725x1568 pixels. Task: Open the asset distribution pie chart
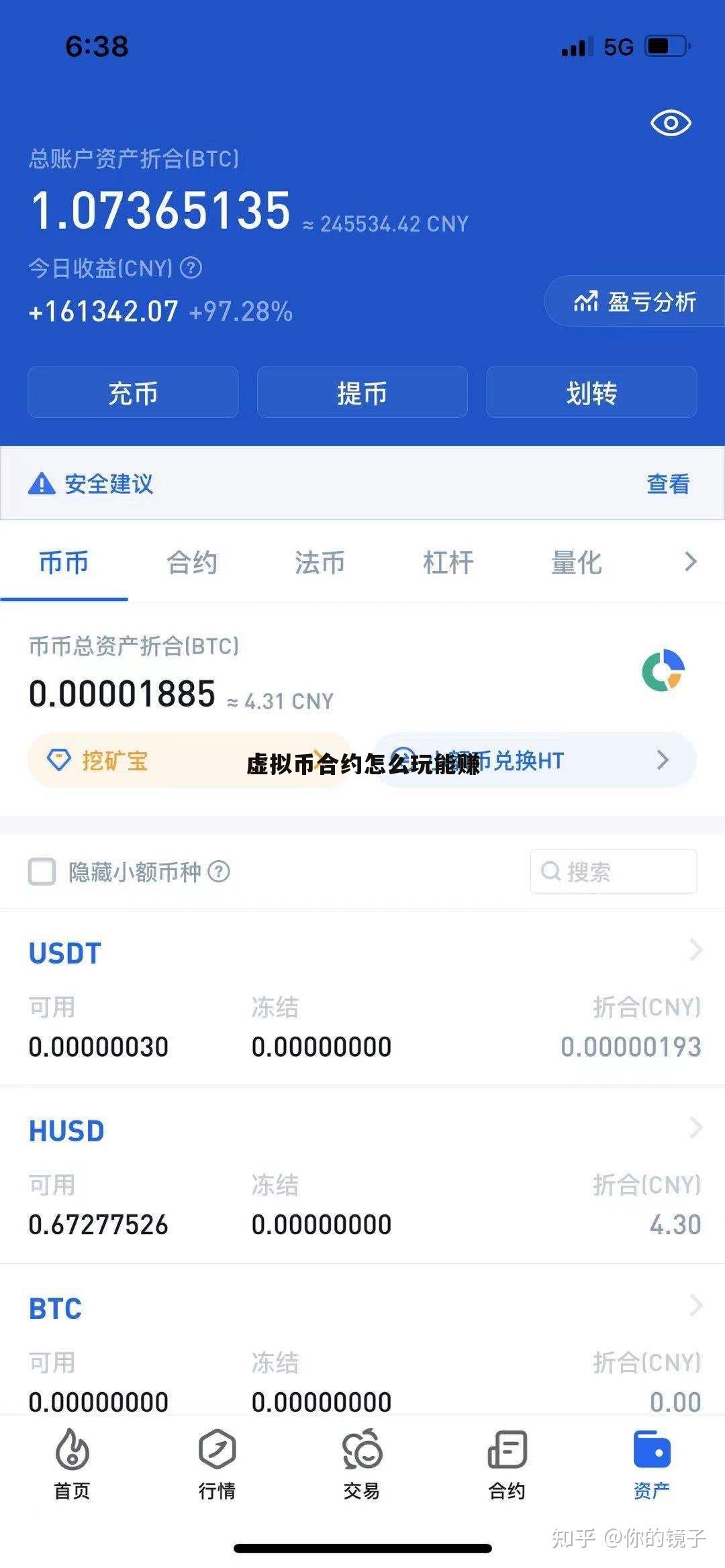tap(663, 670)
